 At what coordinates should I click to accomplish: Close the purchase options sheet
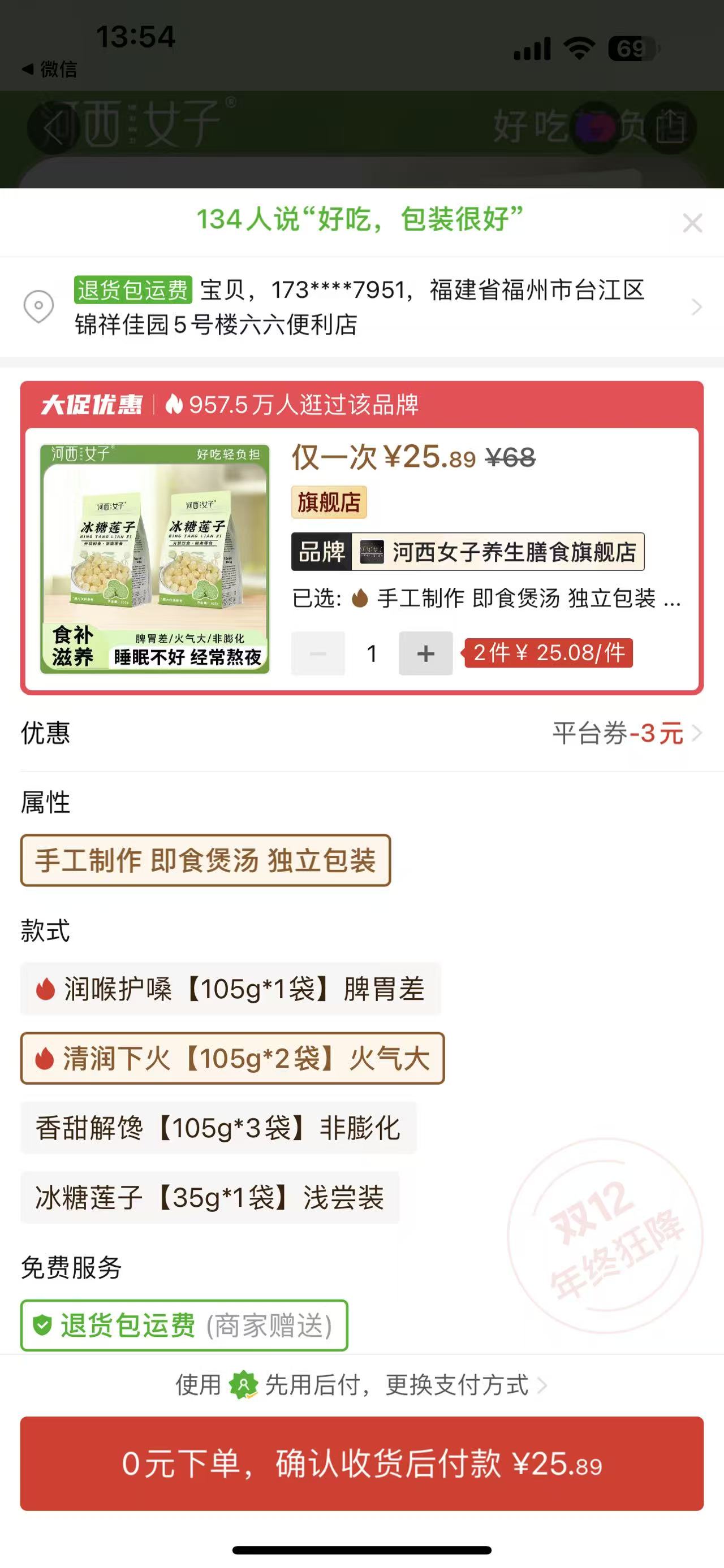coord(692,223)
